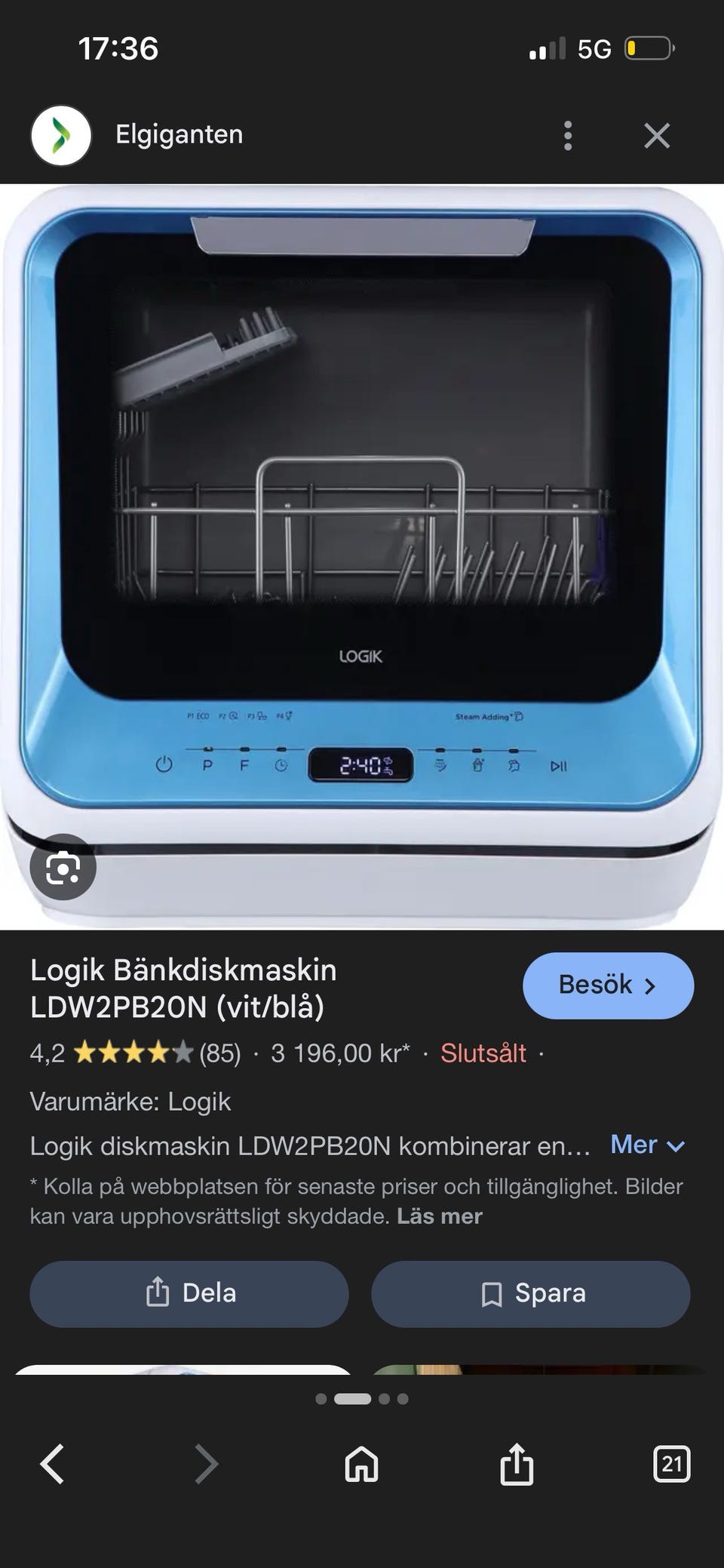Tap the Elgiganten favicon logo
724x1568 pixels.
coord(60,134)
